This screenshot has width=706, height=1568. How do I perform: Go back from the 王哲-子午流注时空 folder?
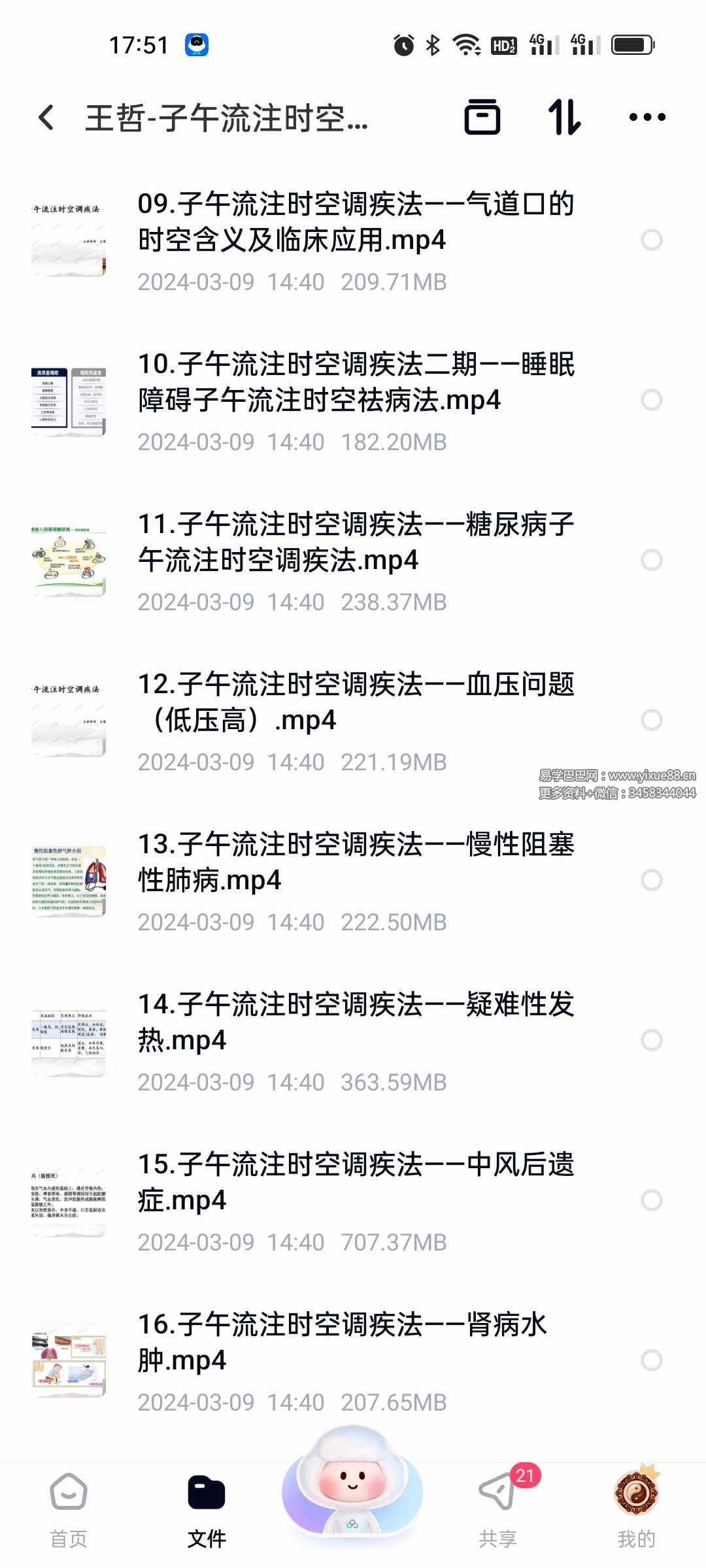pyautogui.click(x=46, y=118)
